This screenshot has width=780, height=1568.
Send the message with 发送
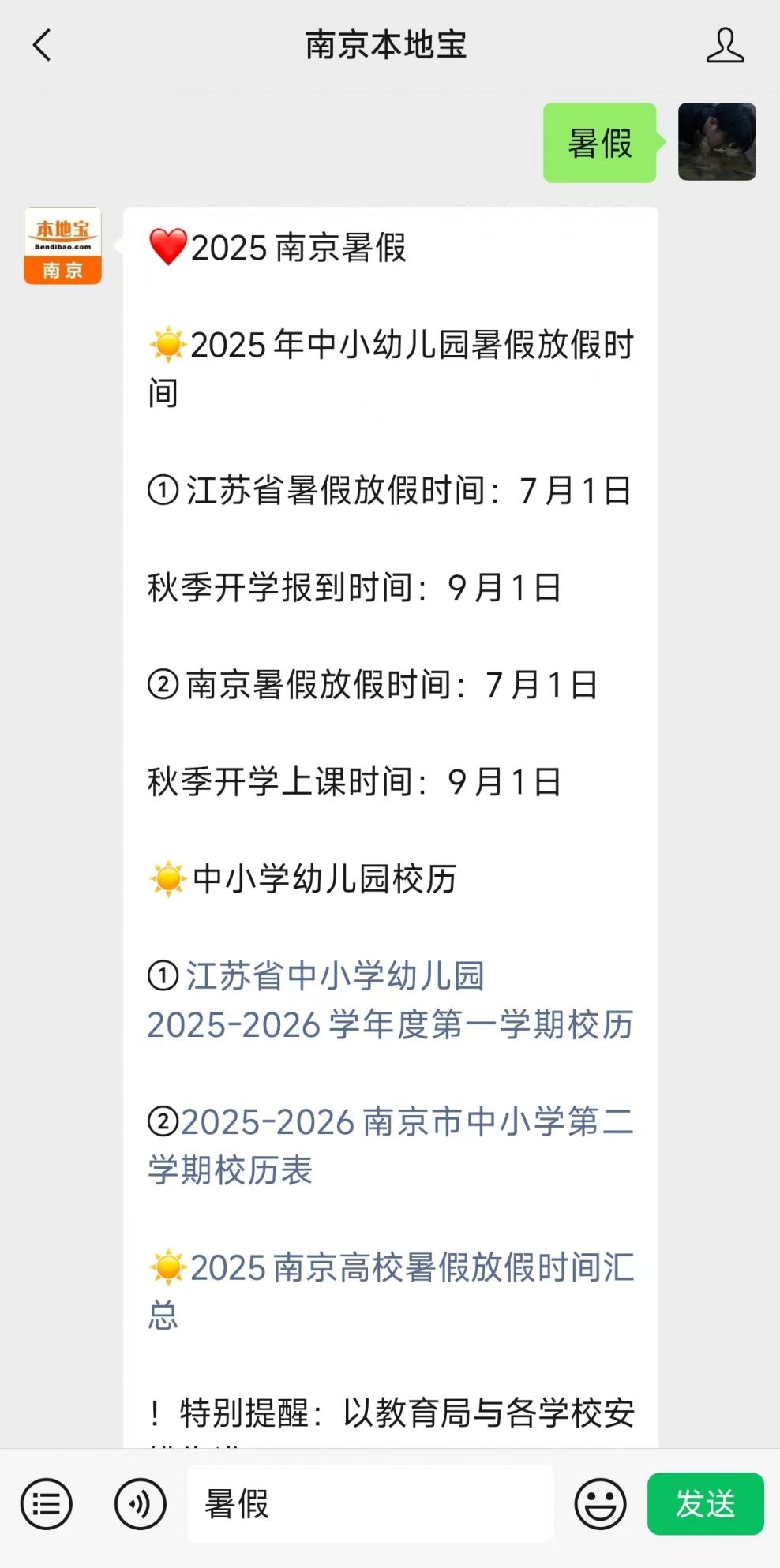705,1503
